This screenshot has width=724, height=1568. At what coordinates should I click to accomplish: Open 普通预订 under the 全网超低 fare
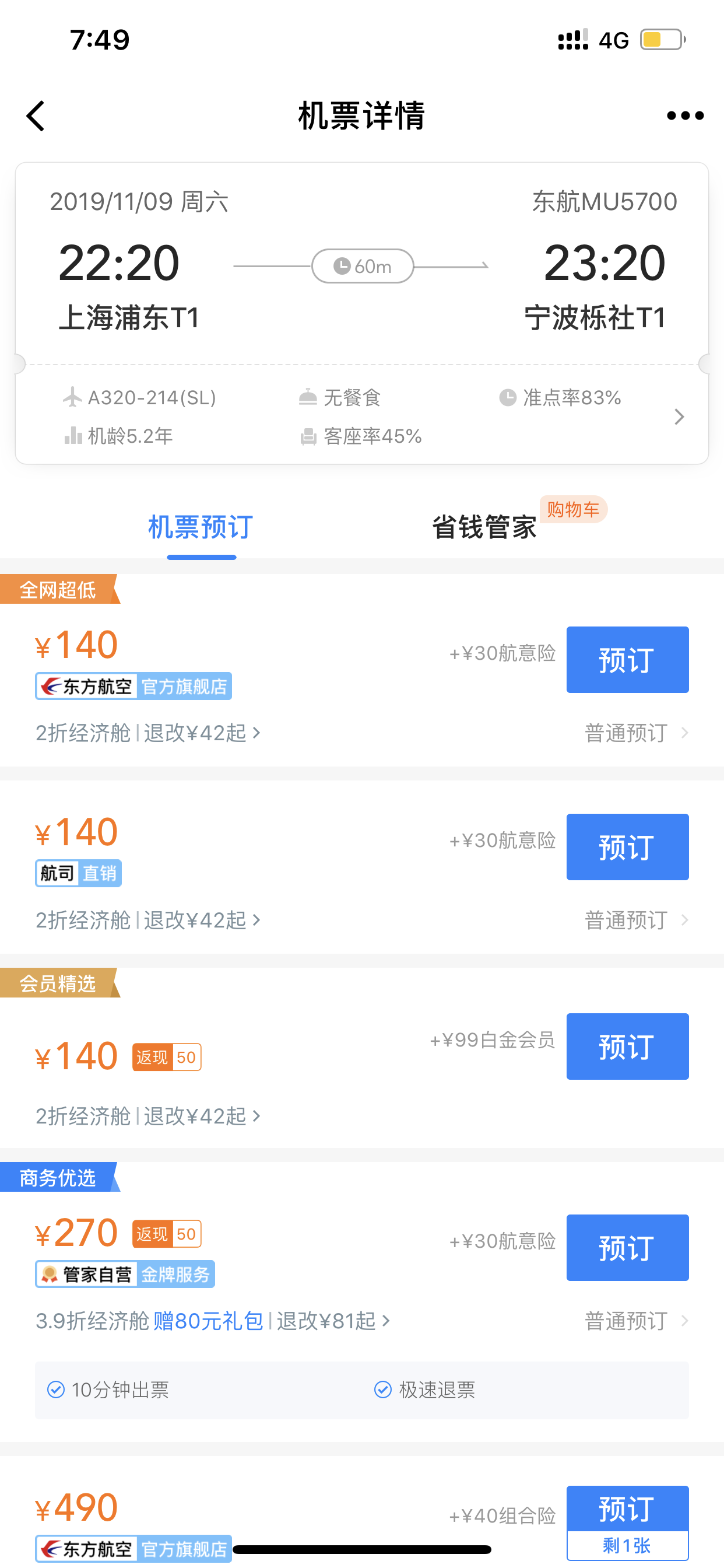point(637,733)
